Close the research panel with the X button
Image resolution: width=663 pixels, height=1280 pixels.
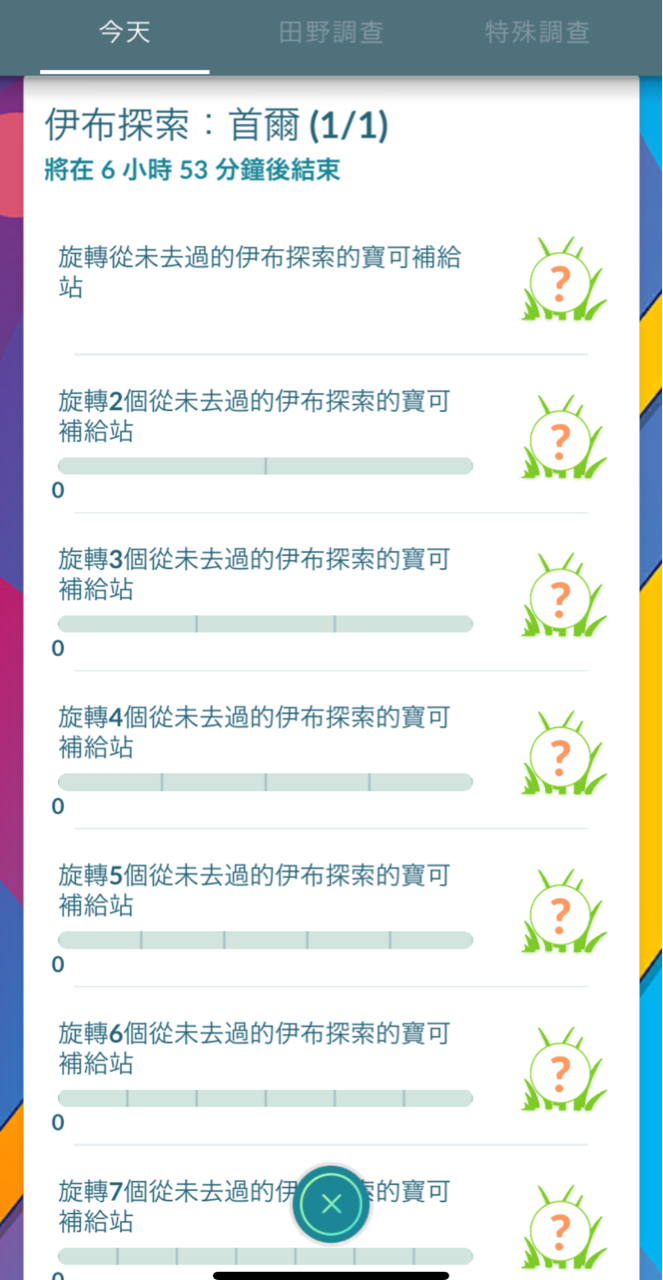tap(331, 1204)
